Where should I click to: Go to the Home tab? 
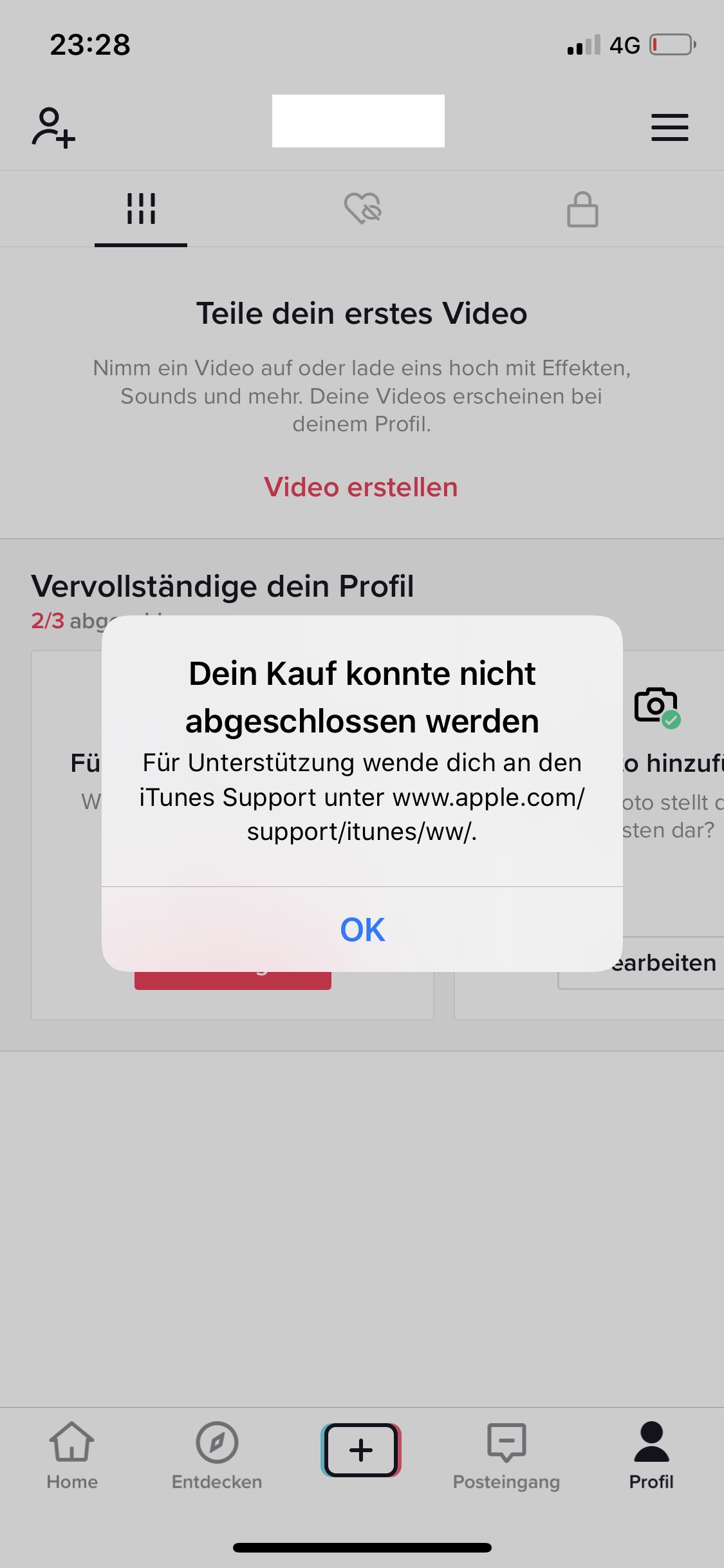pos(72,1455)
